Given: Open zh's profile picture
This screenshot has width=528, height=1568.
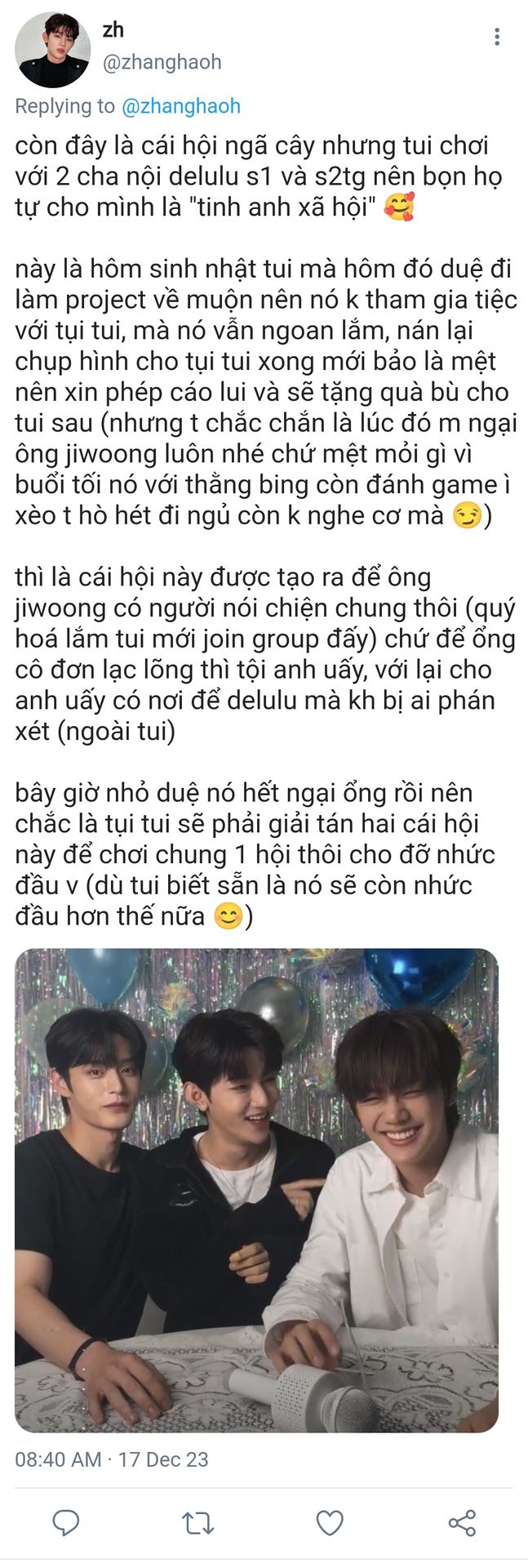Looking at the screenshot, I should [x=52, y=50].
